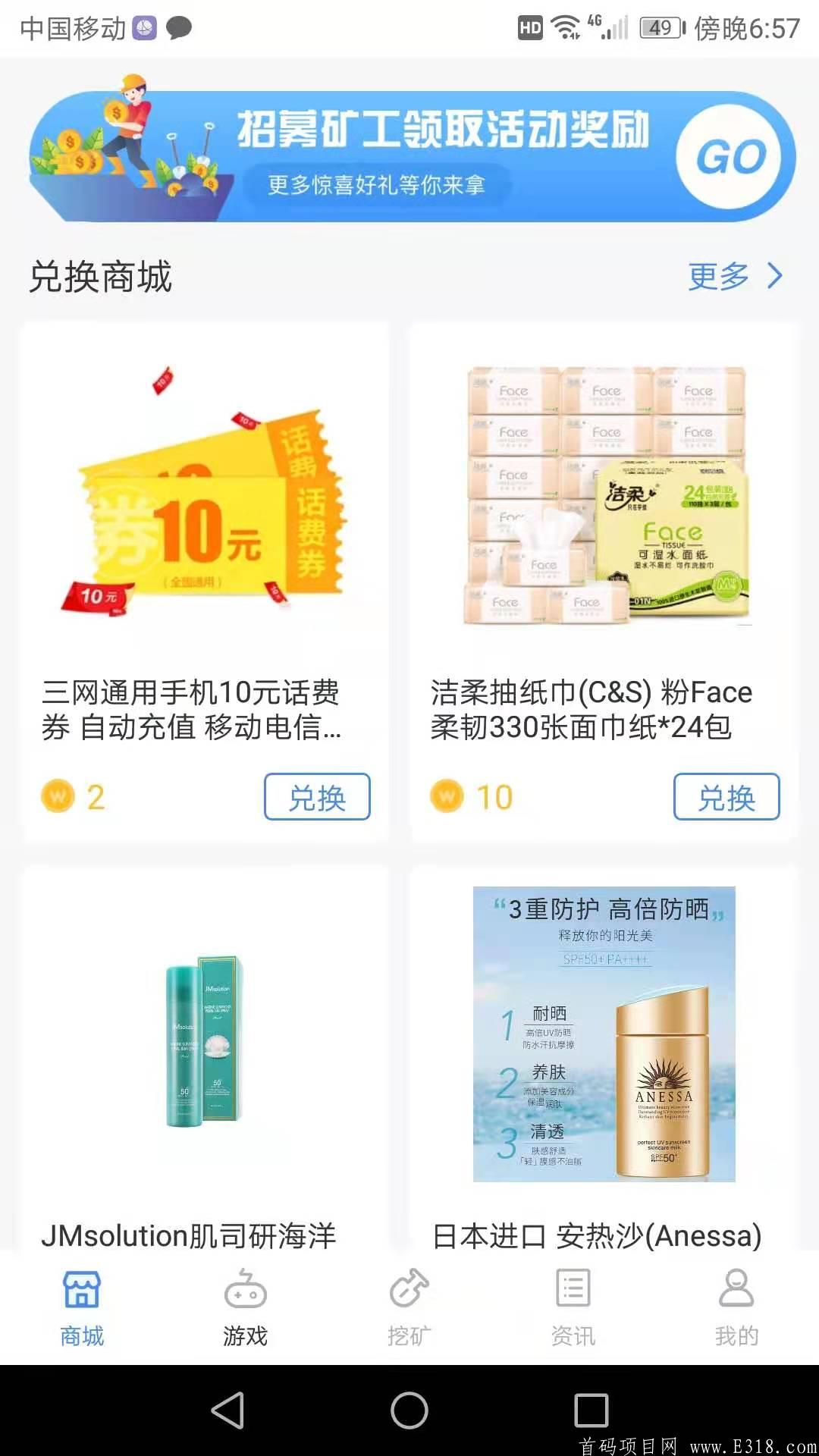
Task: Go back using system back button
Action: pos(227,1410)
